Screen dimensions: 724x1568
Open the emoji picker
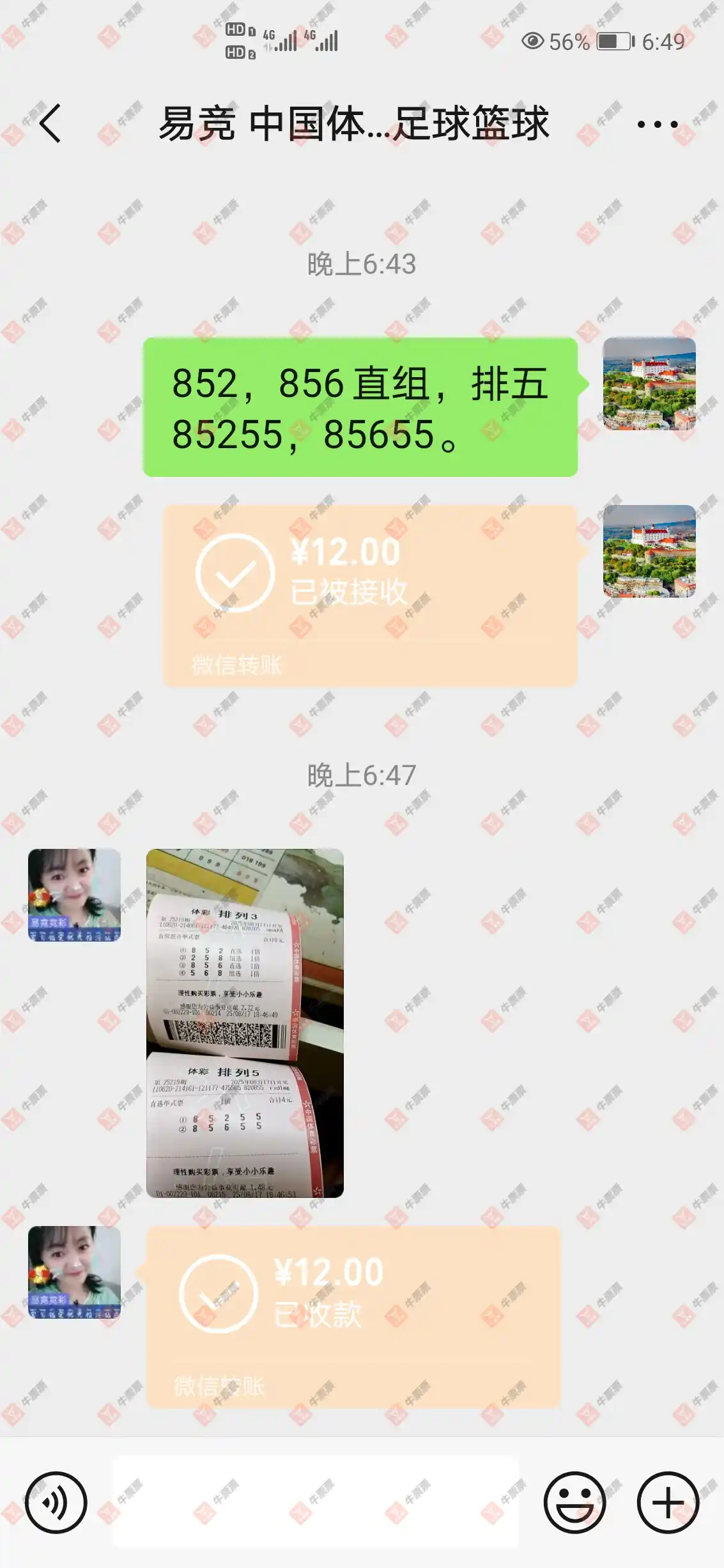574,1502
